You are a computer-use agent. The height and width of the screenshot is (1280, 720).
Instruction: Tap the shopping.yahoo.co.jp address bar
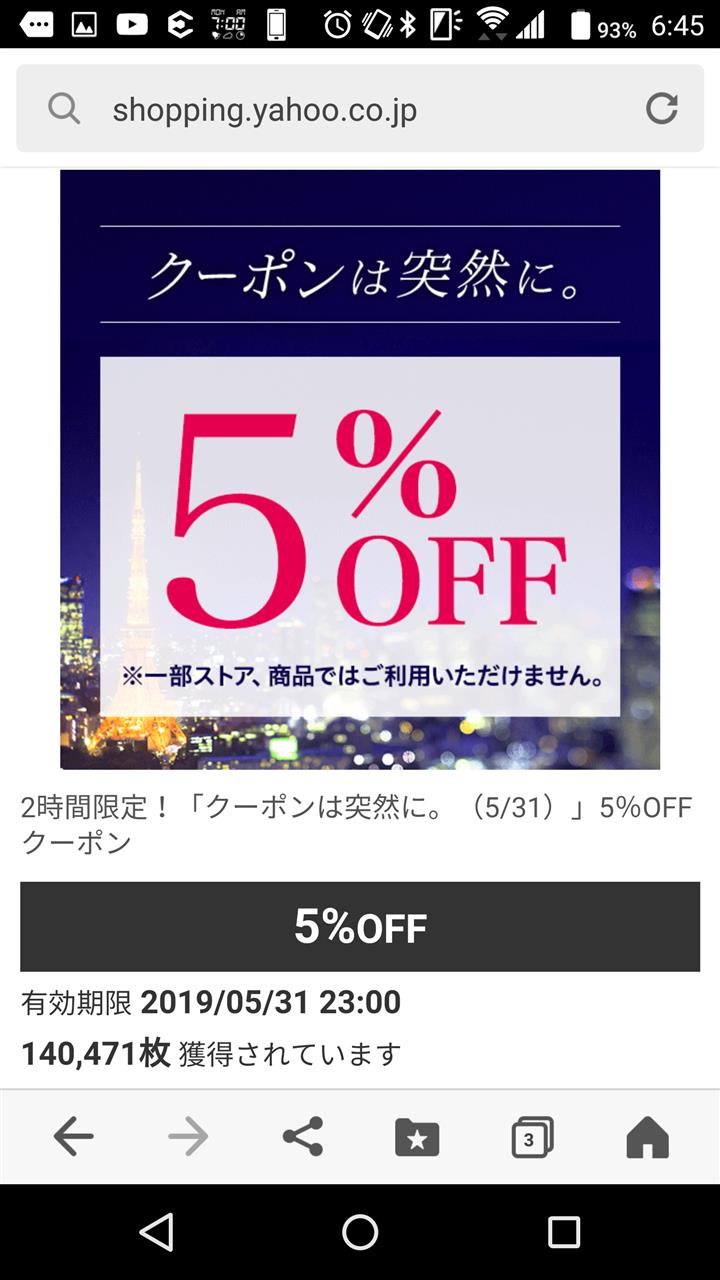coord(340,109)
